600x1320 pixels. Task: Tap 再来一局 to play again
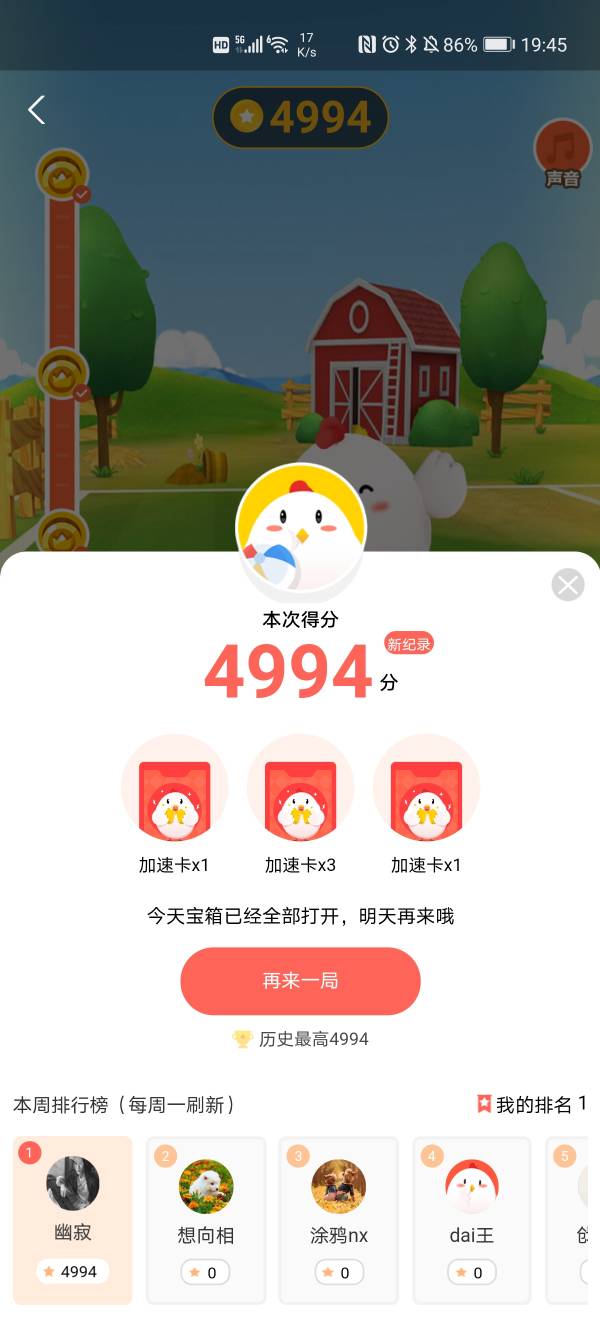tap(300, 981)
